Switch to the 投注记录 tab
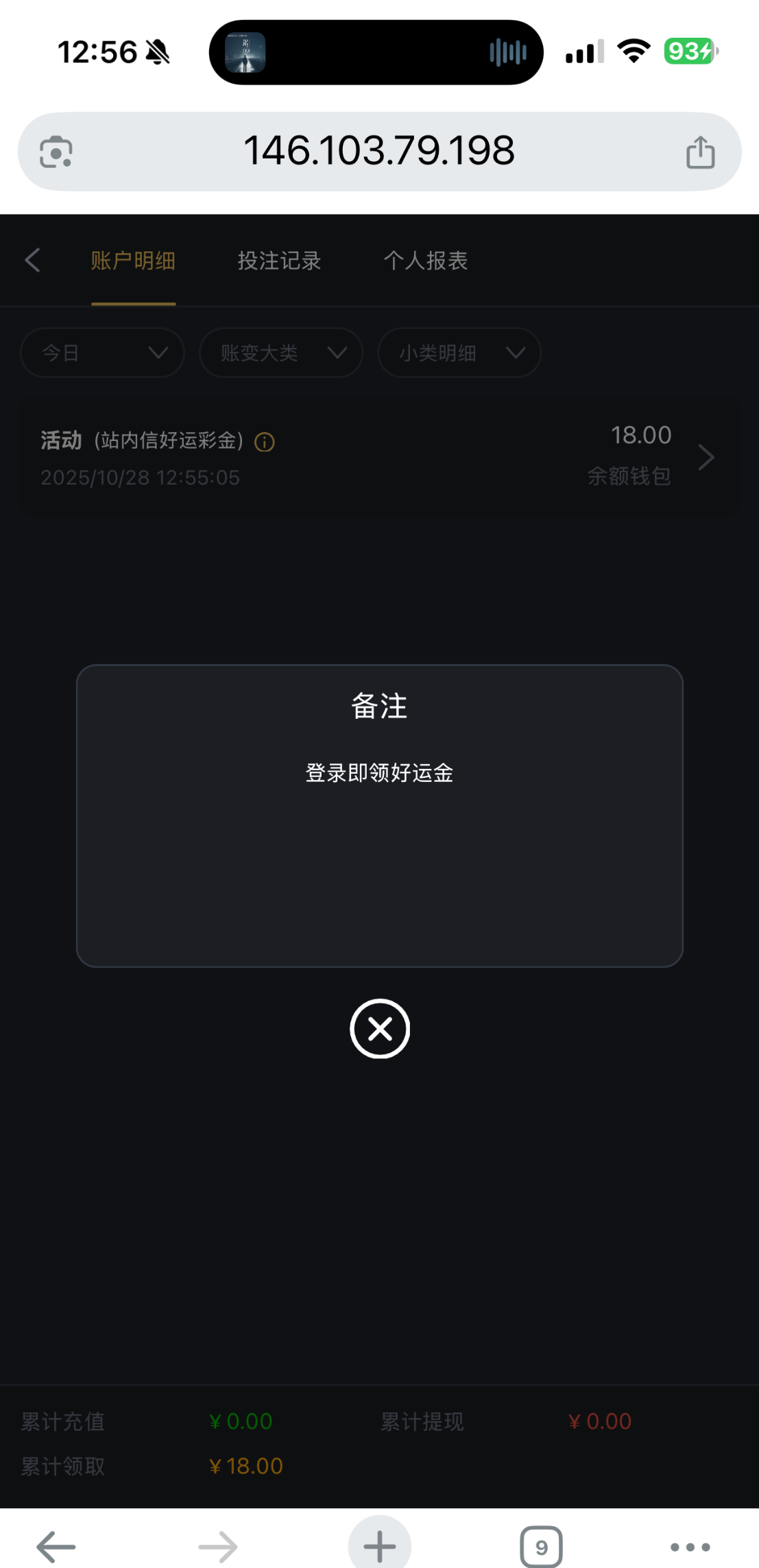Viewport: 759px width, 1568px height. coord(279,261)
